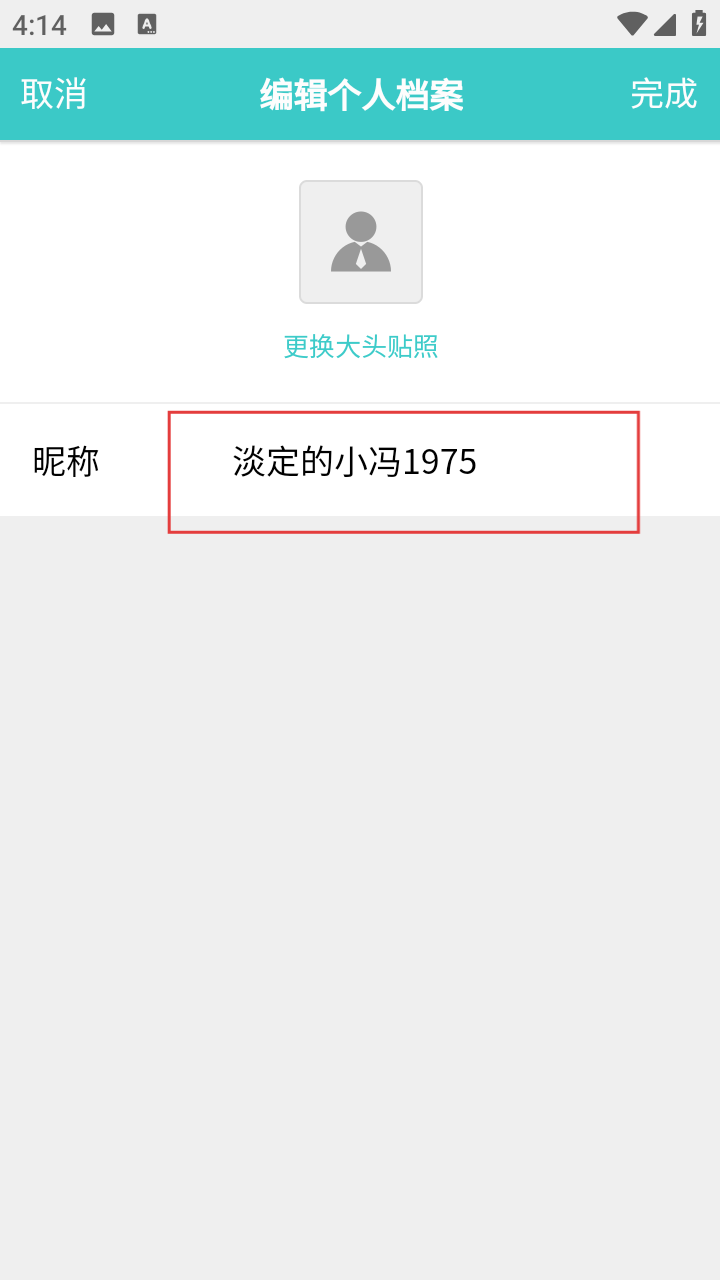
Task: Tap 取消 to cancel profile editing
Action: pyautogui.click(x=54, y=94)
